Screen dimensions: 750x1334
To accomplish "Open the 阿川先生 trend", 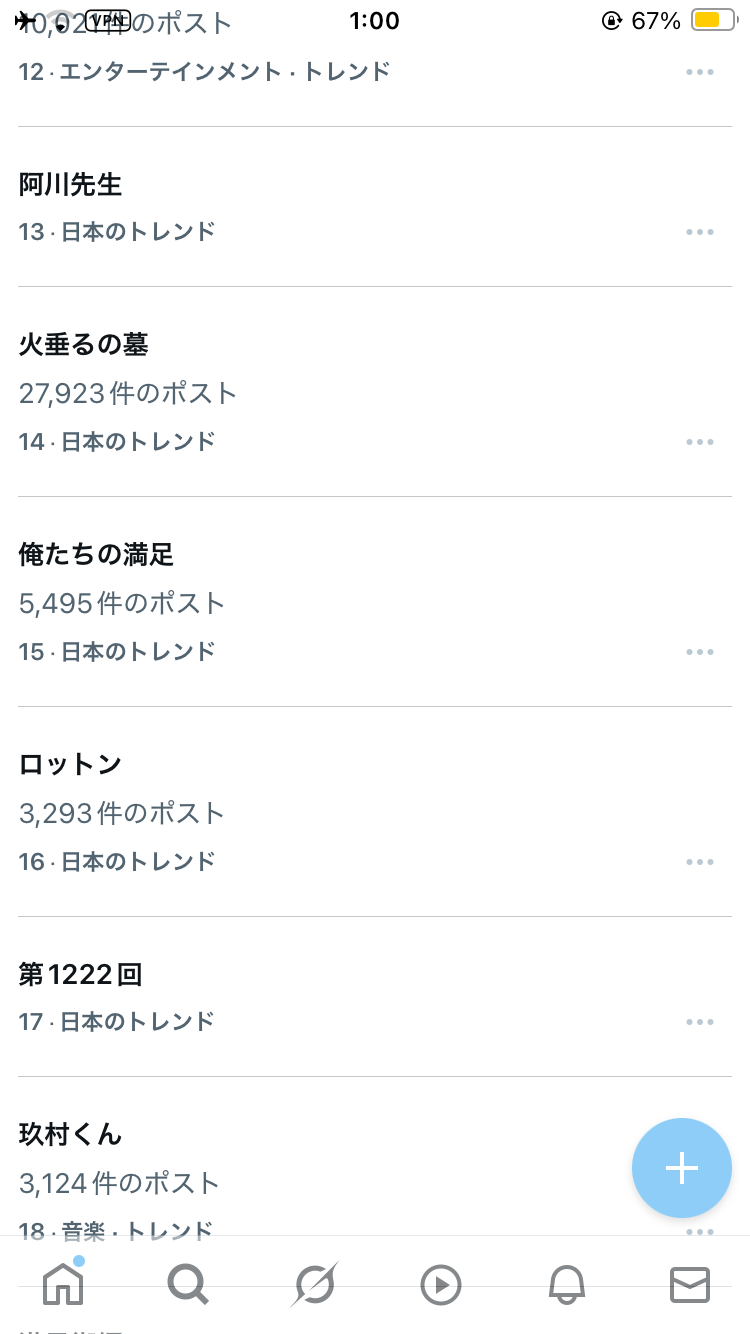I will [375, 207].
